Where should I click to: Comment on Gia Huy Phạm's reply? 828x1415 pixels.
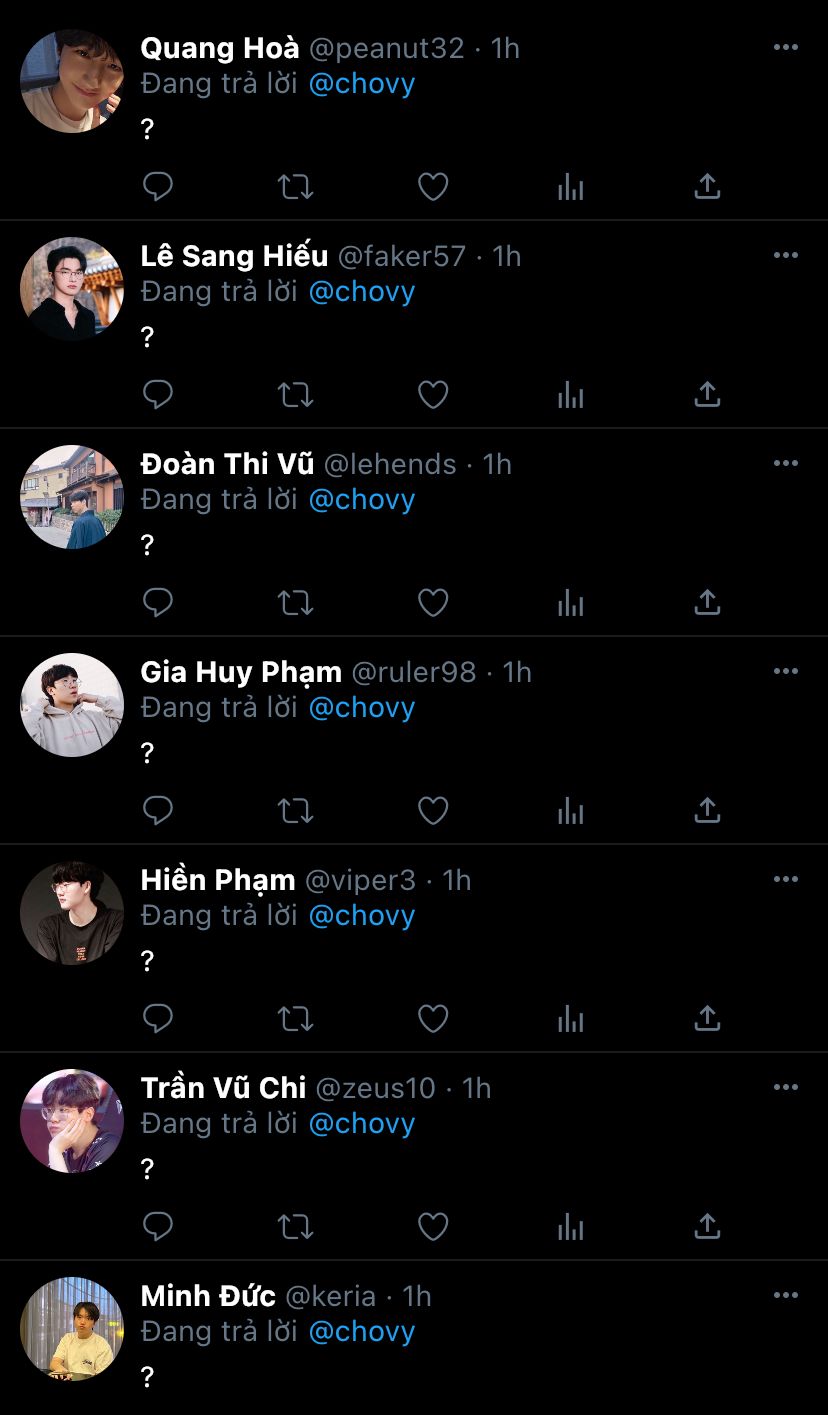click(158, 811)
